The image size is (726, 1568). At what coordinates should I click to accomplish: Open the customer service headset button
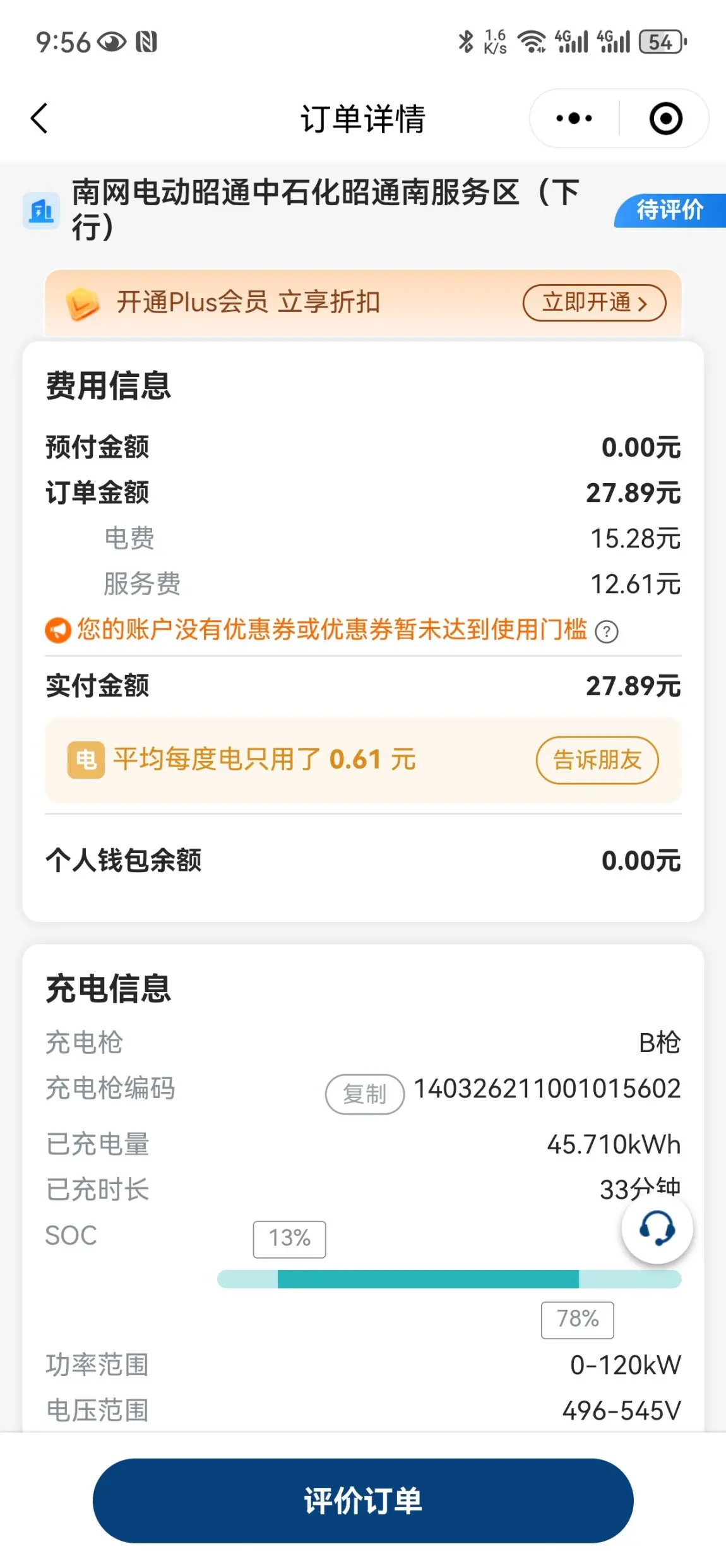(x=657, y=1228)
